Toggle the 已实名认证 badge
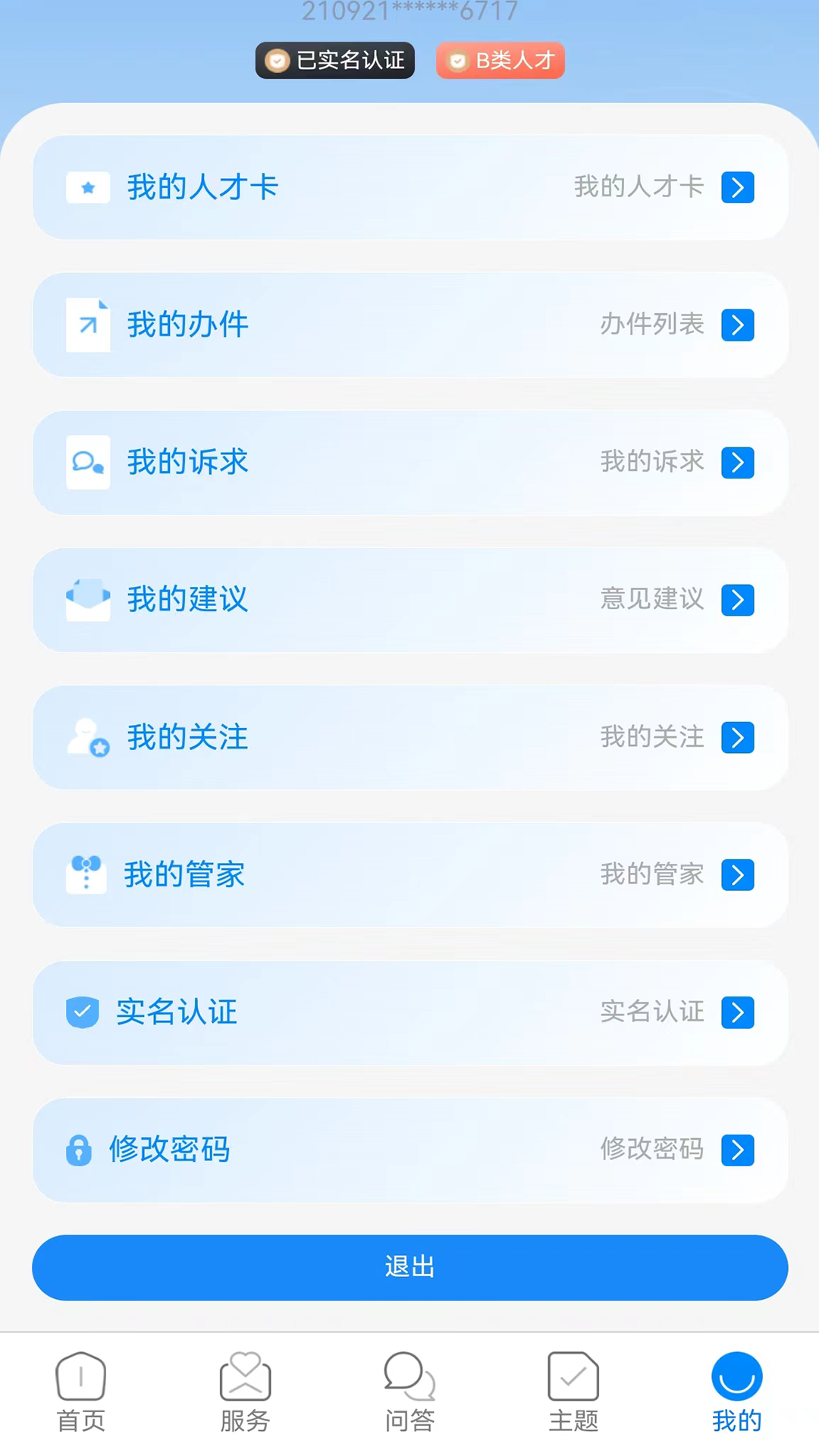 click(334, 61)
